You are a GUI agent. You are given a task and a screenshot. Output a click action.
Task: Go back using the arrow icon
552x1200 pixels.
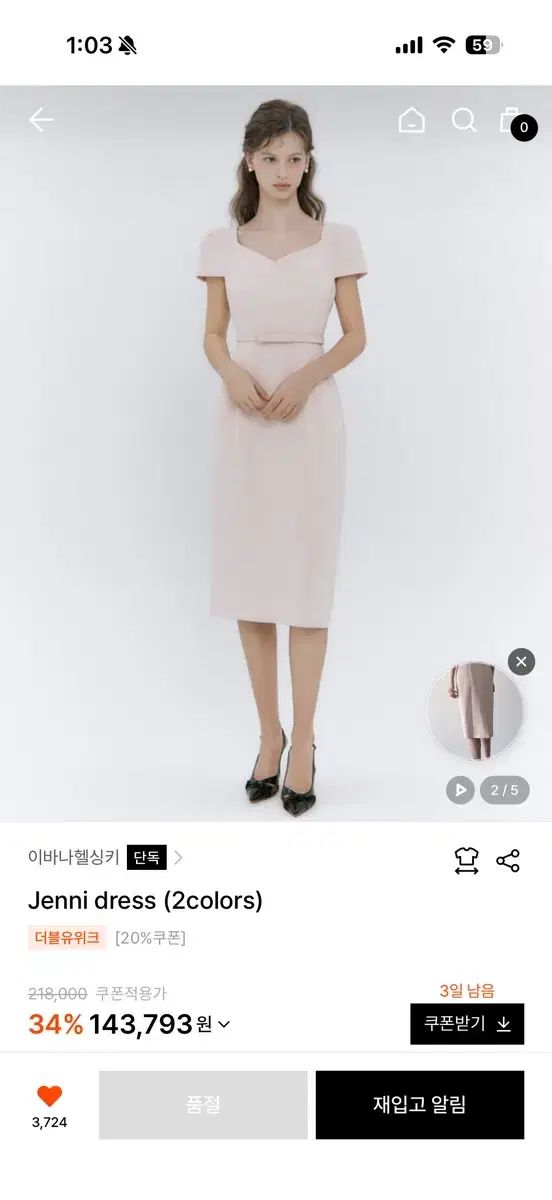[x=41, y=120]
